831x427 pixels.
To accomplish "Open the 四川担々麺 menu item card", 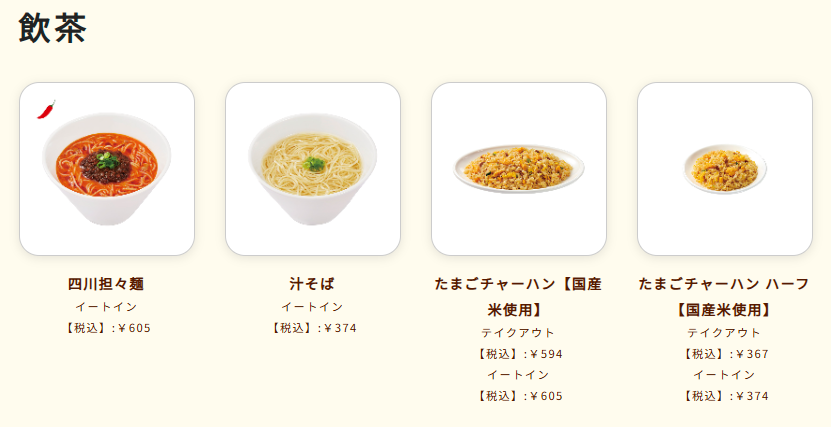I will coord(107,168).
